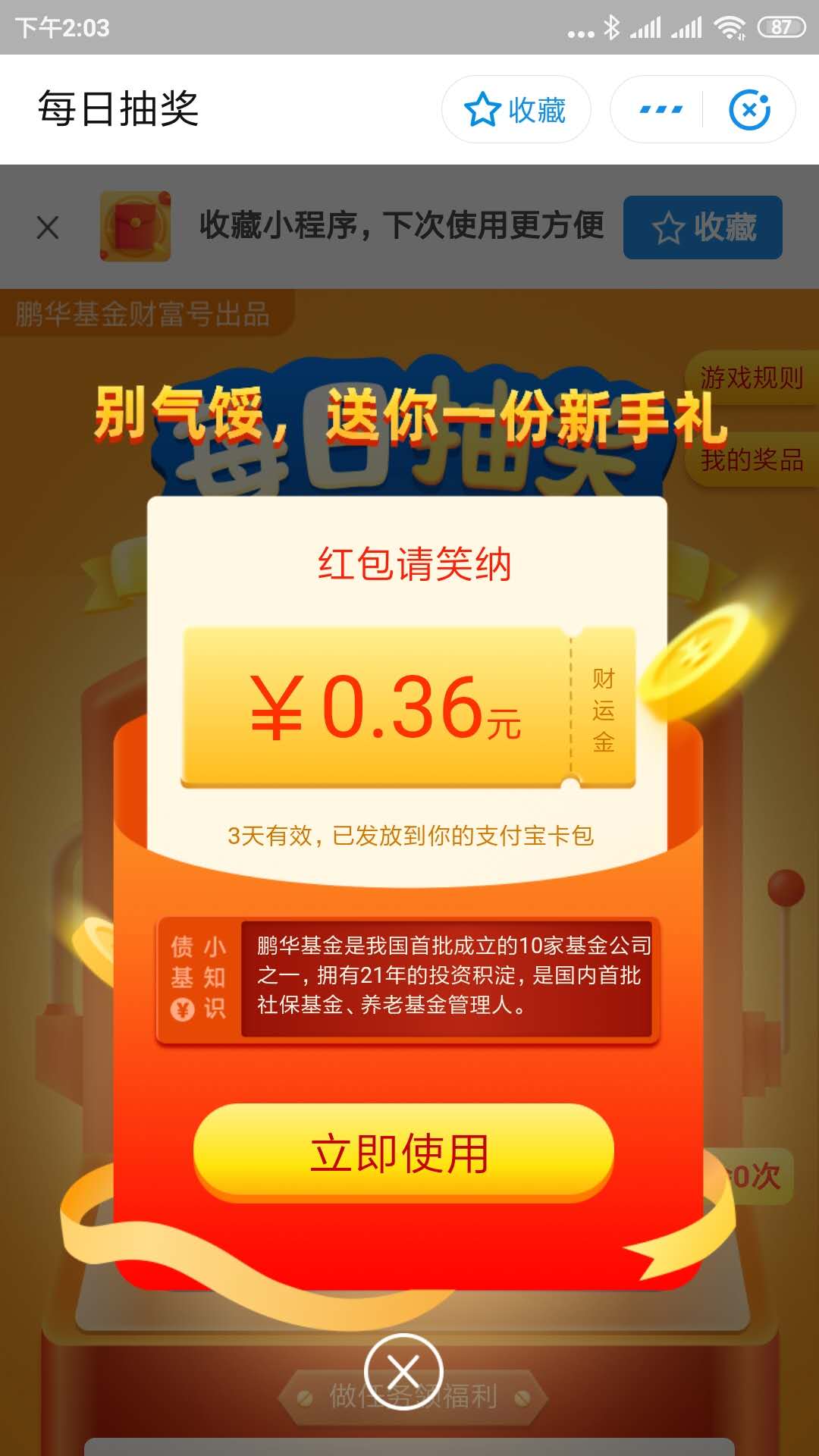Screen dimensions: 819x1456
Task: Exit the mini program via close icon
Action: (x=749, y=110)
